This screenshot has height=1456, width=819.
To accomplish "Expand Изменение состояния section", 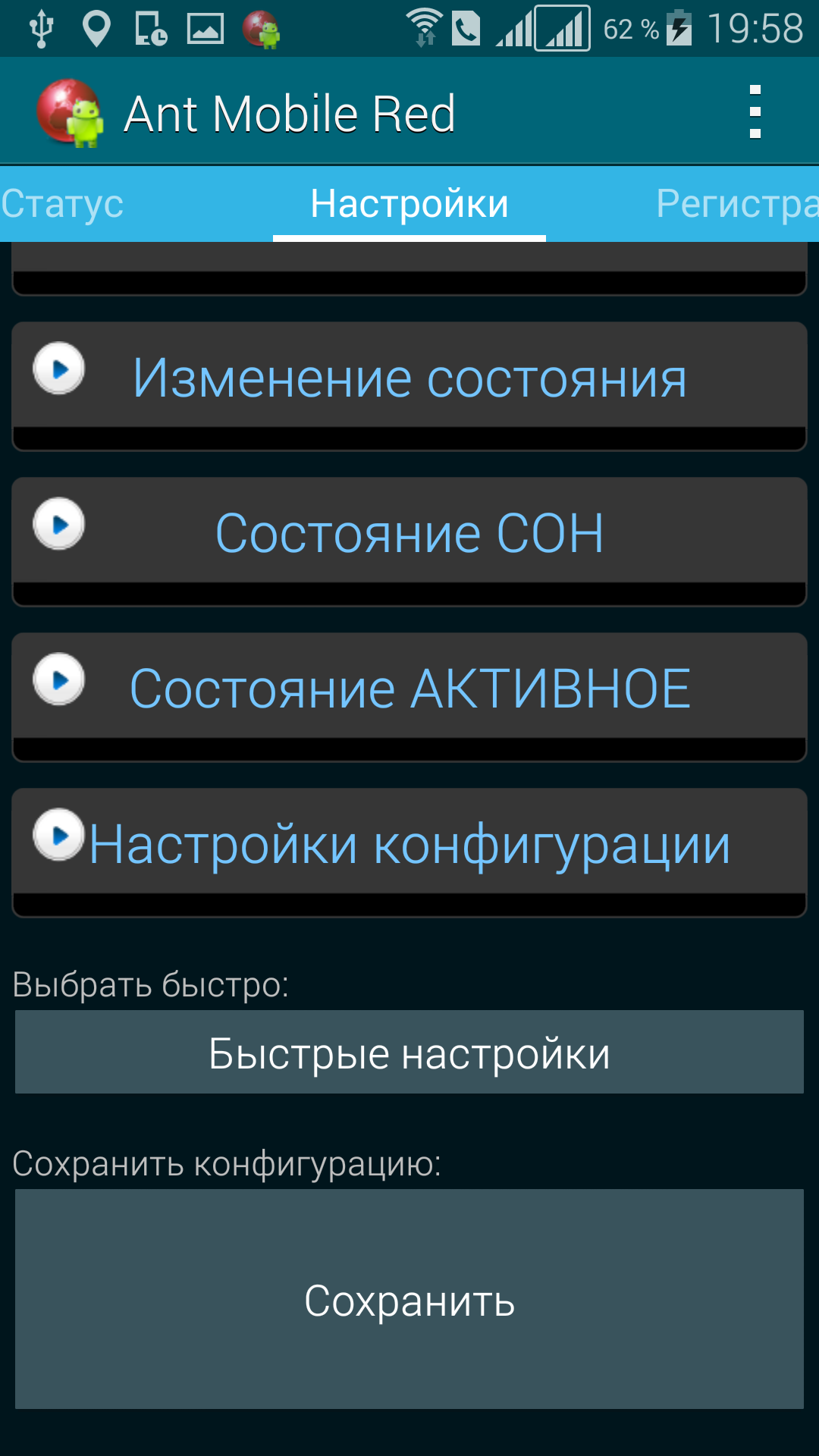I will pos(409,377).
